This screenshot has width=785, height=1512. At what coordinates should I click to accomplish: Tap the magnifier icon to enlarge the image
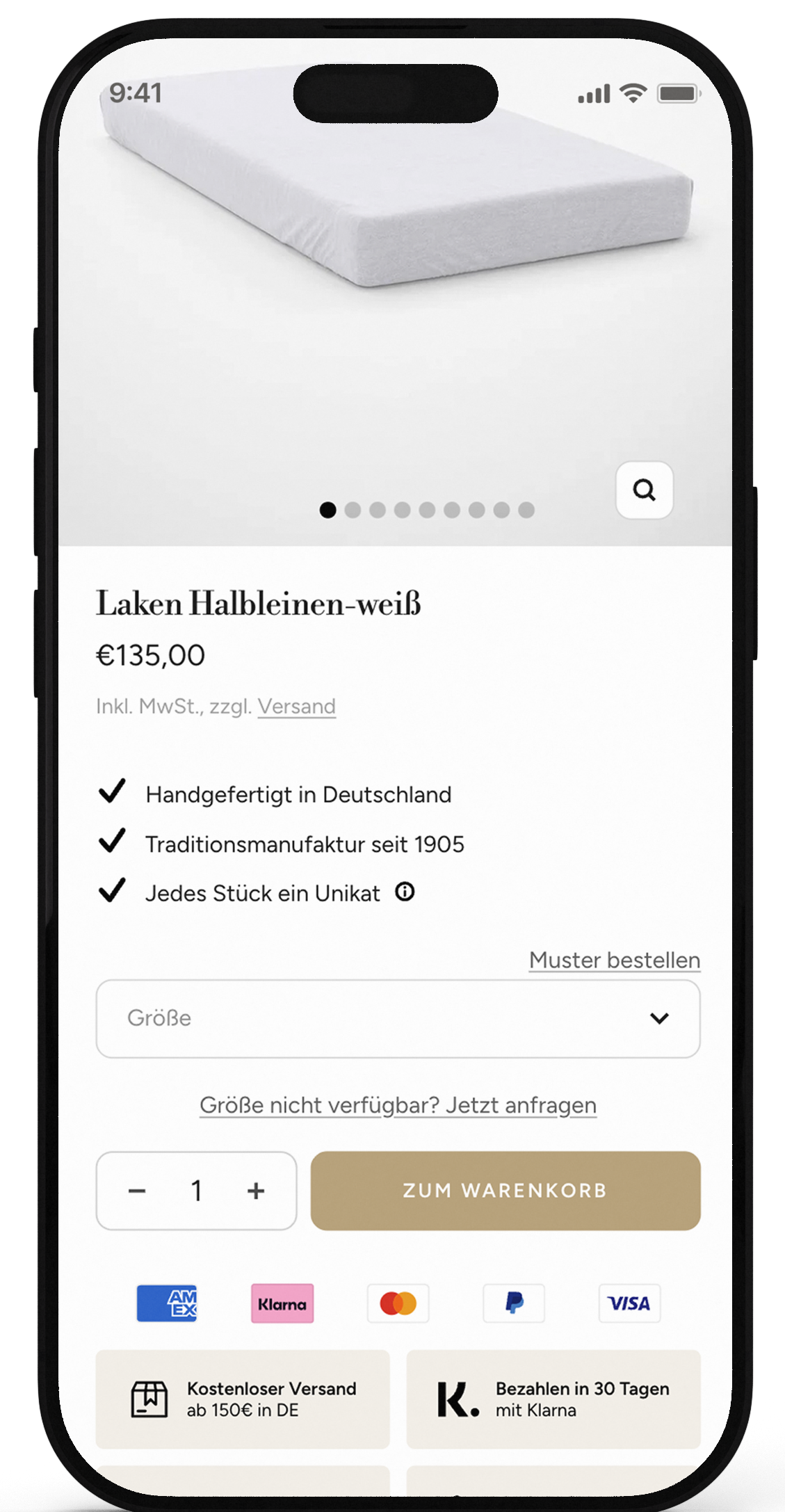pos(644,490)
